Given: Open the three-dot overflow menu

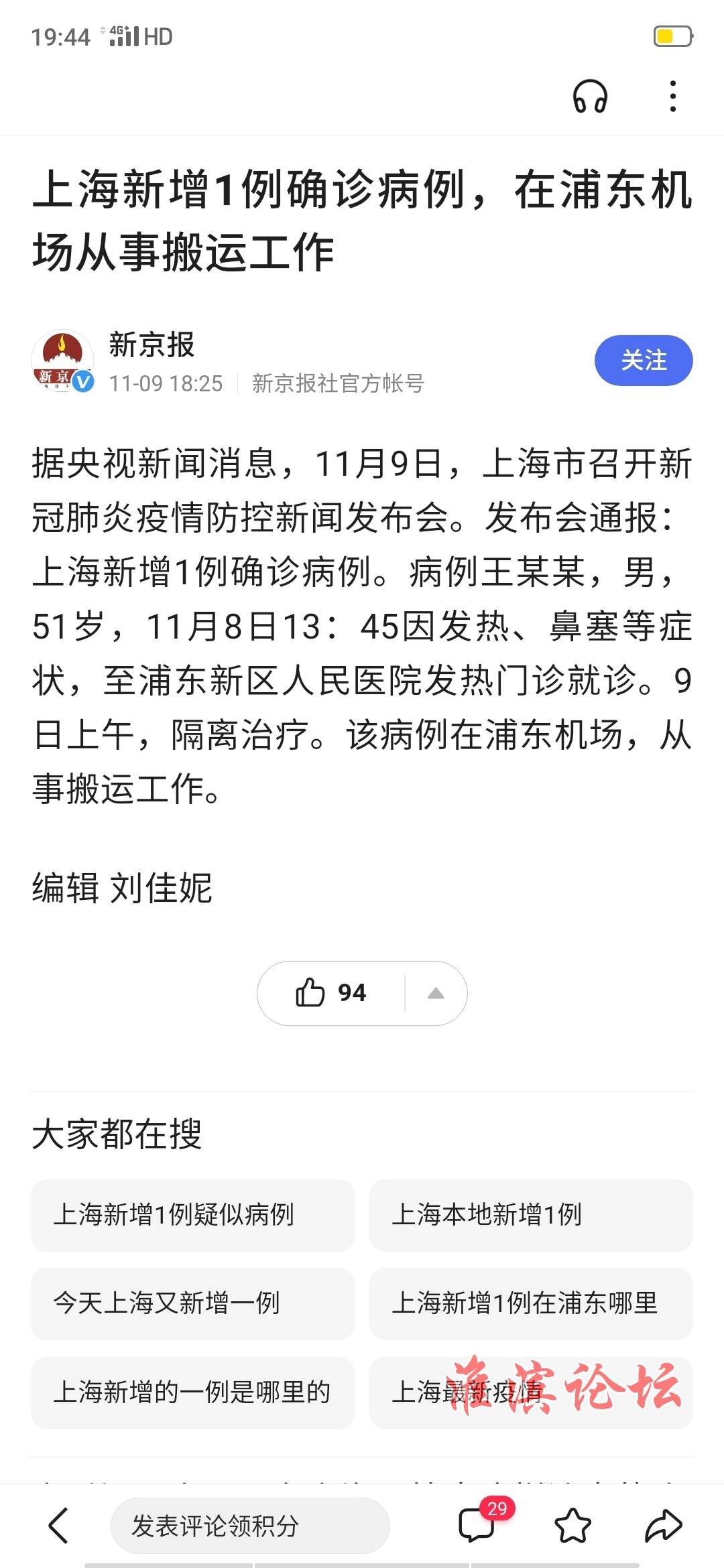Looking at the screenshot, I should pyautogui.click(x=673, y=96).
